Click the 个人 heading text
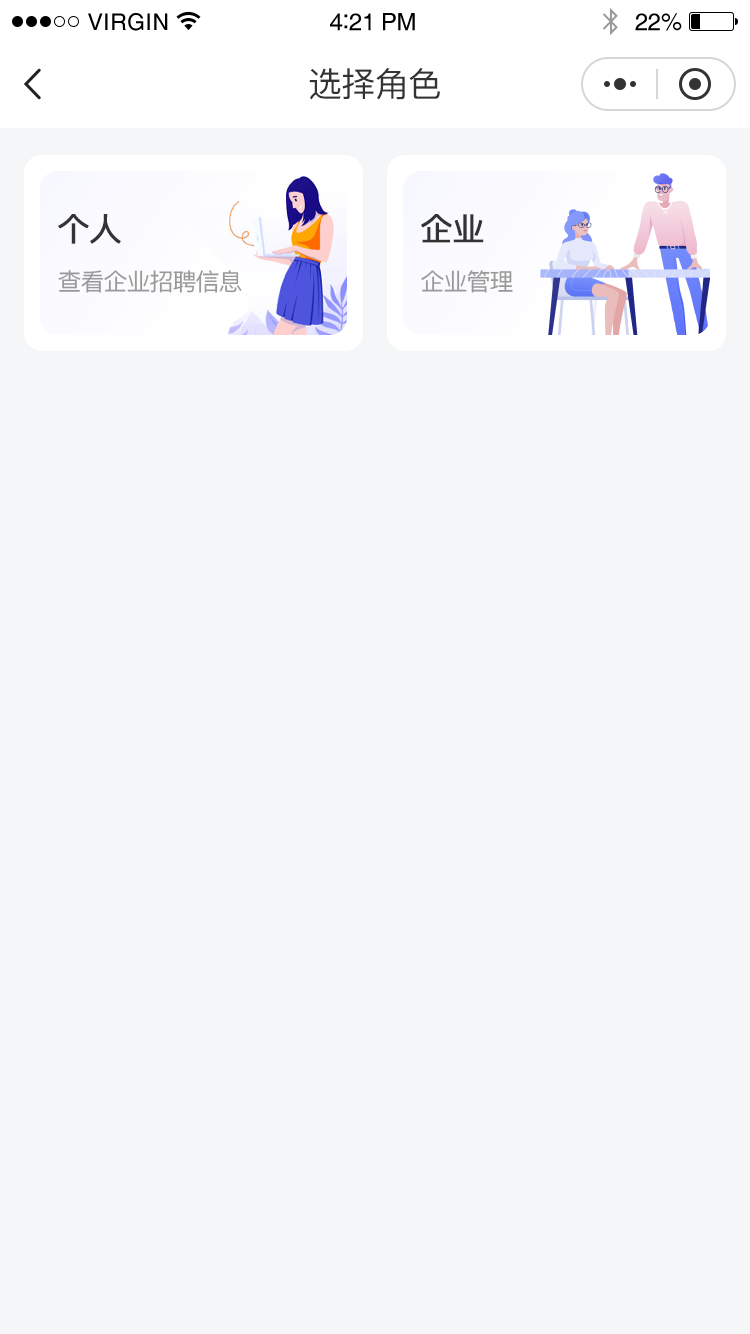 coord(89,228)
